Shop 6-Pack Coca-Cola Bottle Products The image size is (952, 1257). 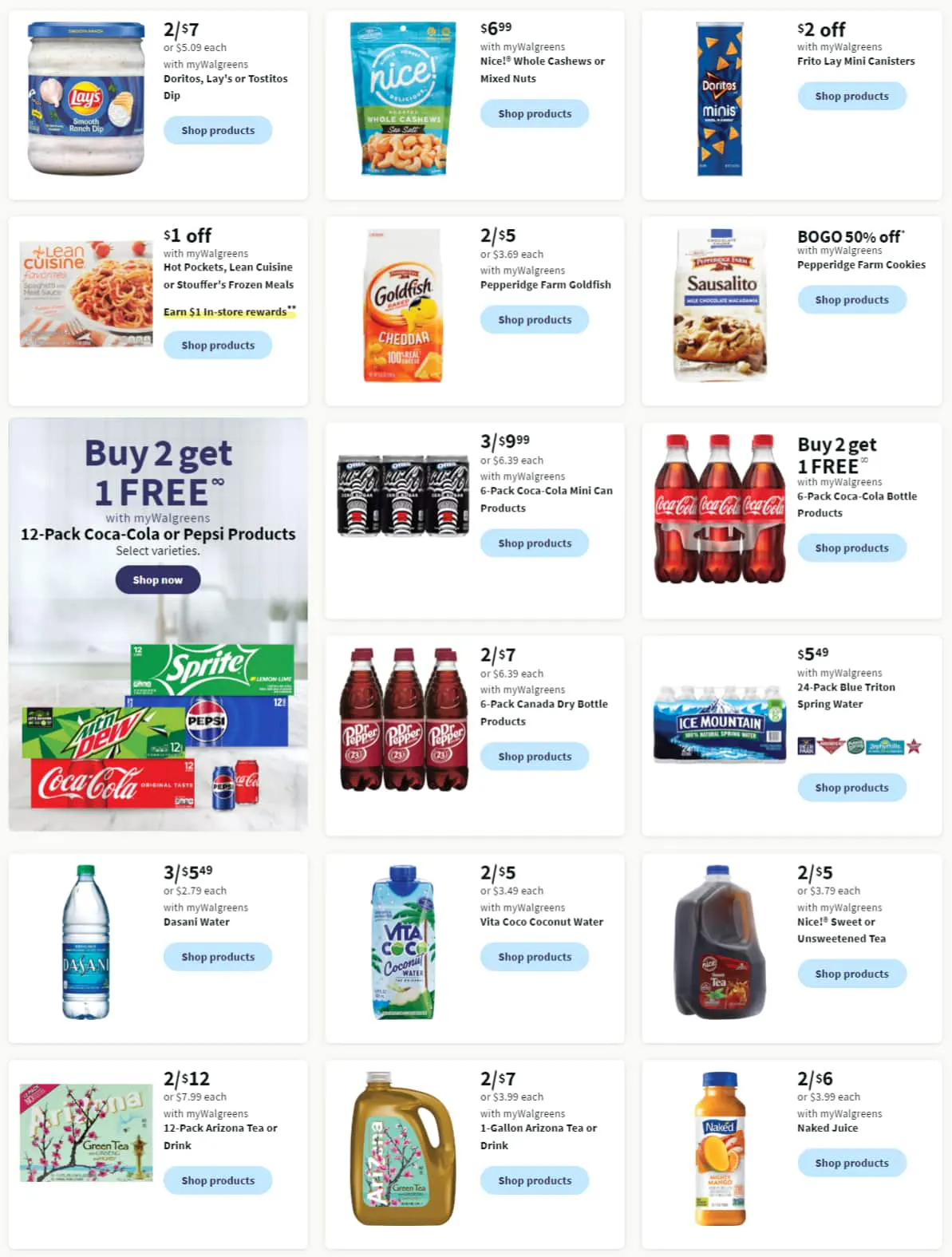tap(851, 547)
